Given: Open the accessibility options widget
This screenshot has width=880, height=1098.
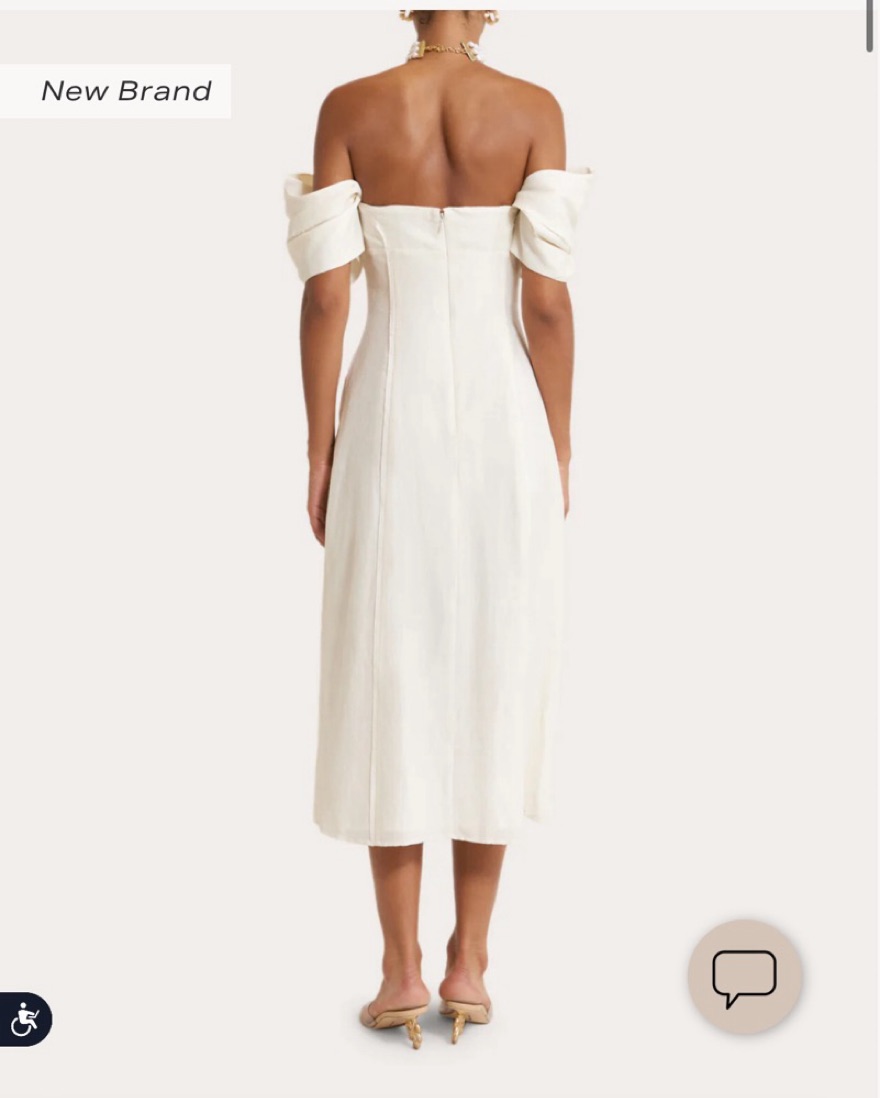Looking at the screenshot, I should click(24, 1019).
